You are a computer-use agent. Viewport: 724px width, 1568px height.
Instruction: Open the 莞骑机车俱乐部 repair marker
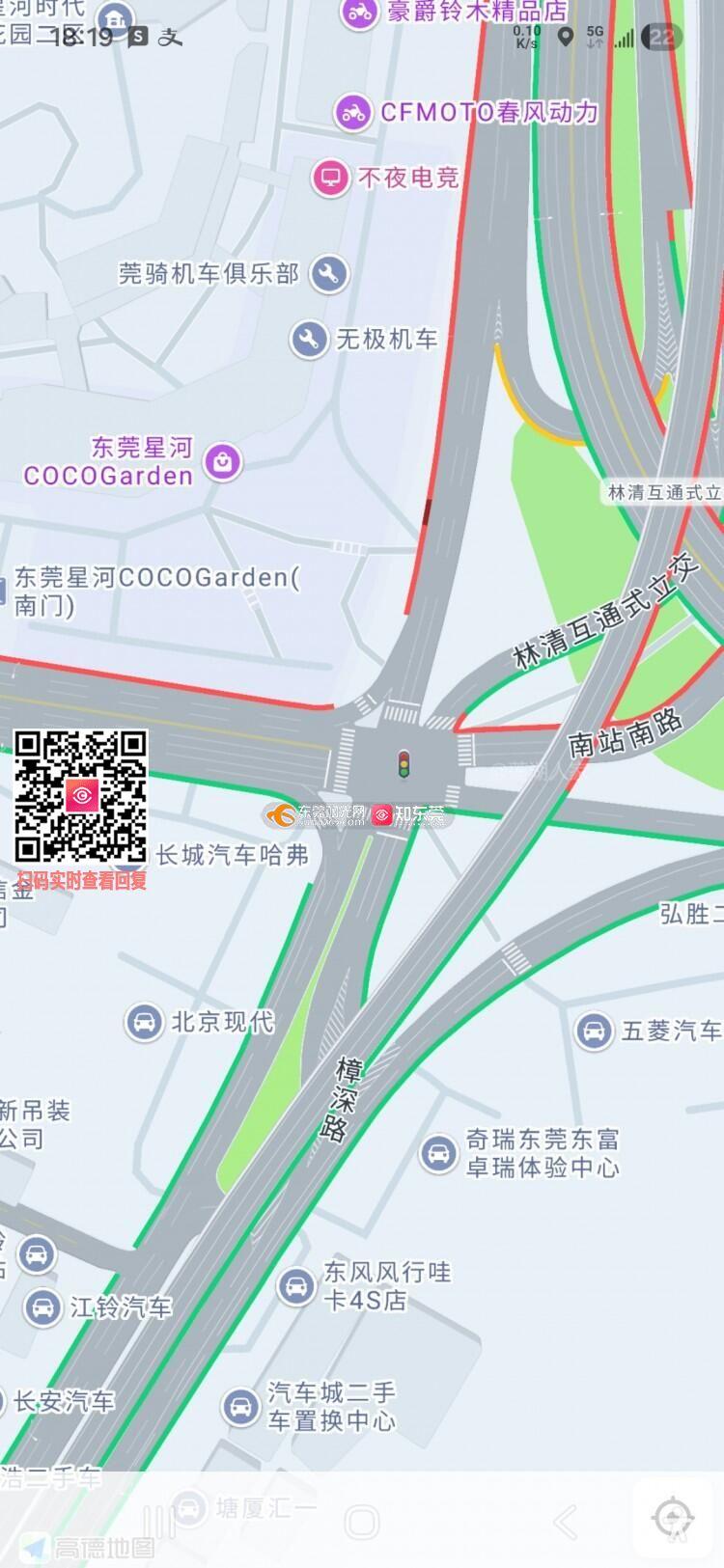pyautogui.click(x=328, y=273)
